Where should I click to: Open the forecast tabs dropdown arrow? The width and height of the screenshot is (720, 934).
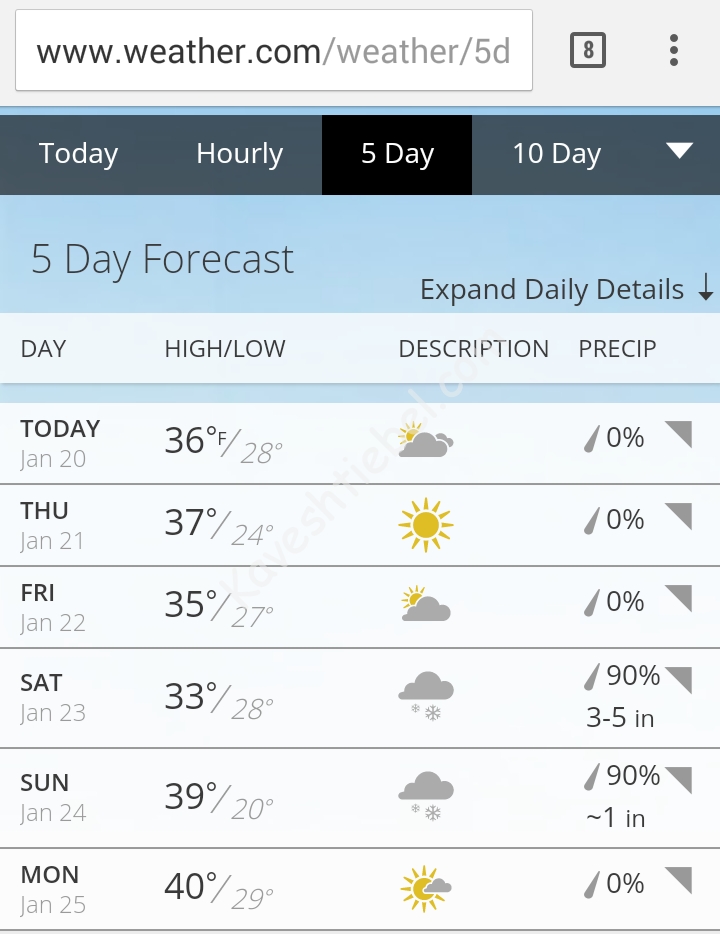pos(680,152)
